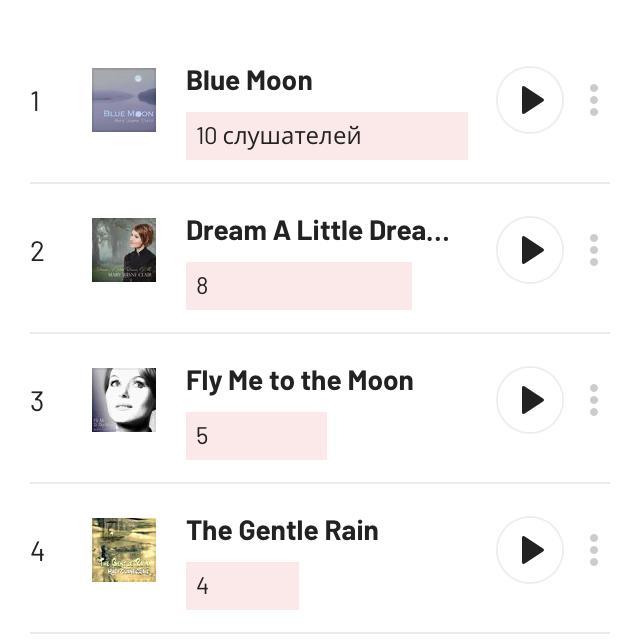
Task: Open more options for Fly Me to the Moon
Action: [594, 400]
